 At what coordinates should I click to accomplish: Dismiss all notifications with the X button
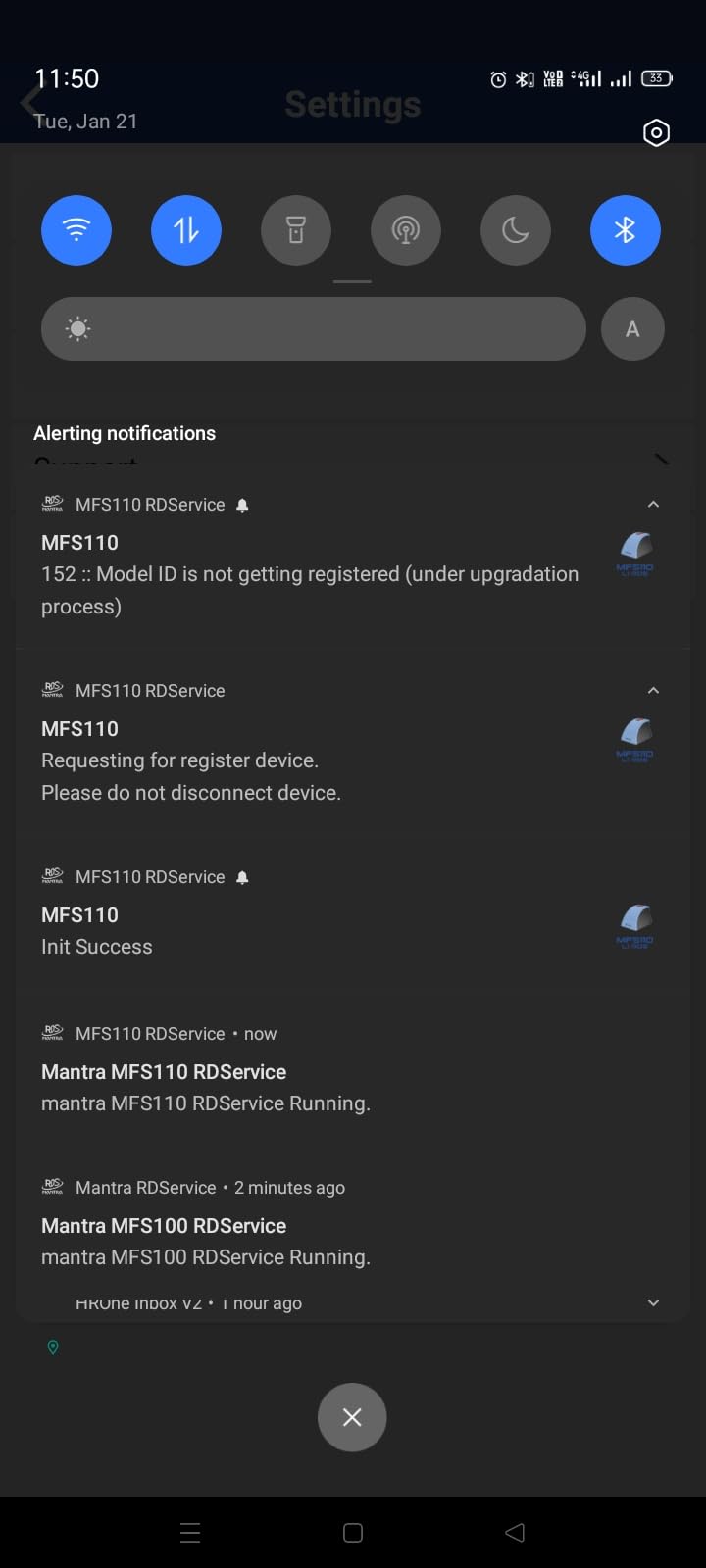coord(352,1417)
